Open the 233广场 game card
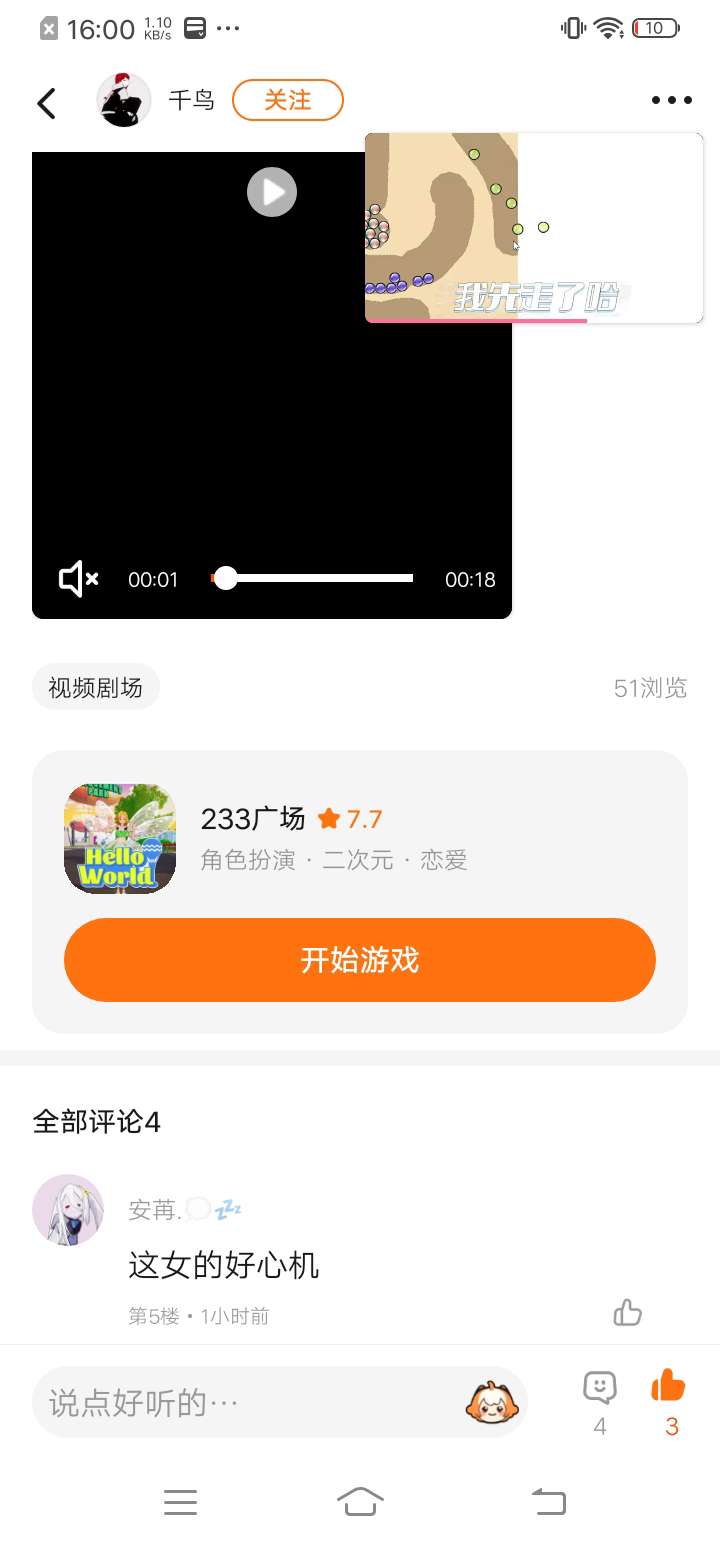 (x=360, y=838)
